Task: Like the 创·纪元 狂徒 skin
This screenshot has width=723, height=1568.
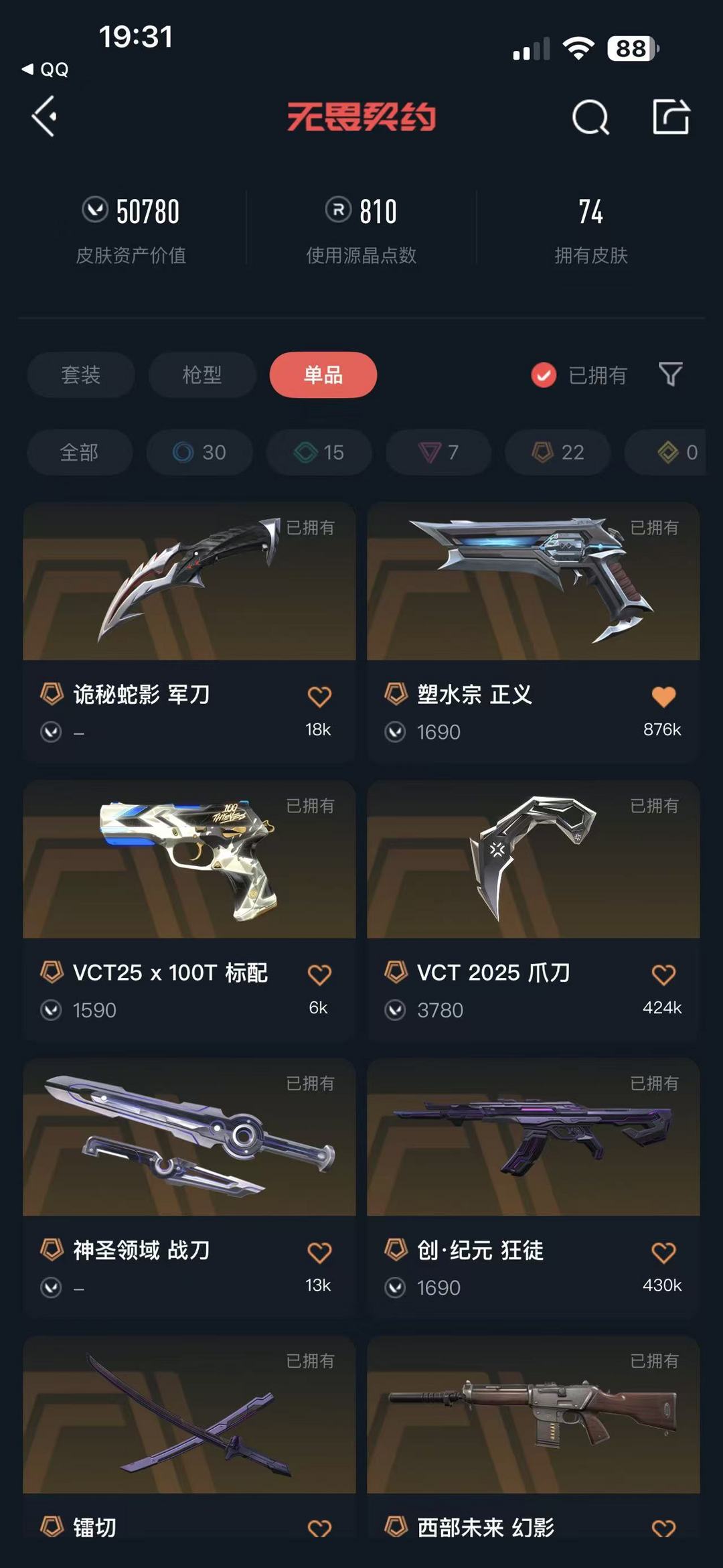Action: [663, 1253]
